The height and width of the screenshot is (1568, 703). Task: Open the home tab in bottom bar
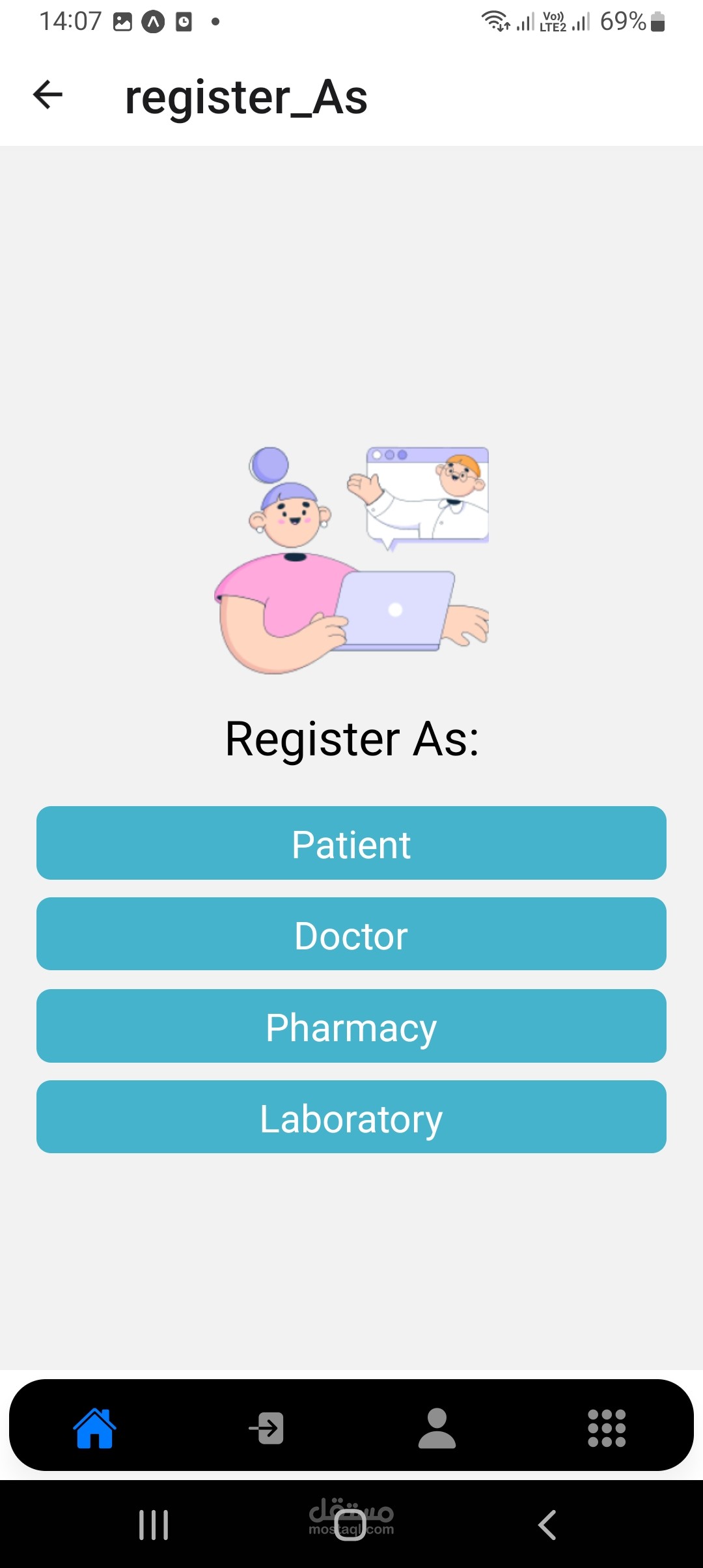tap(95, 1427)
